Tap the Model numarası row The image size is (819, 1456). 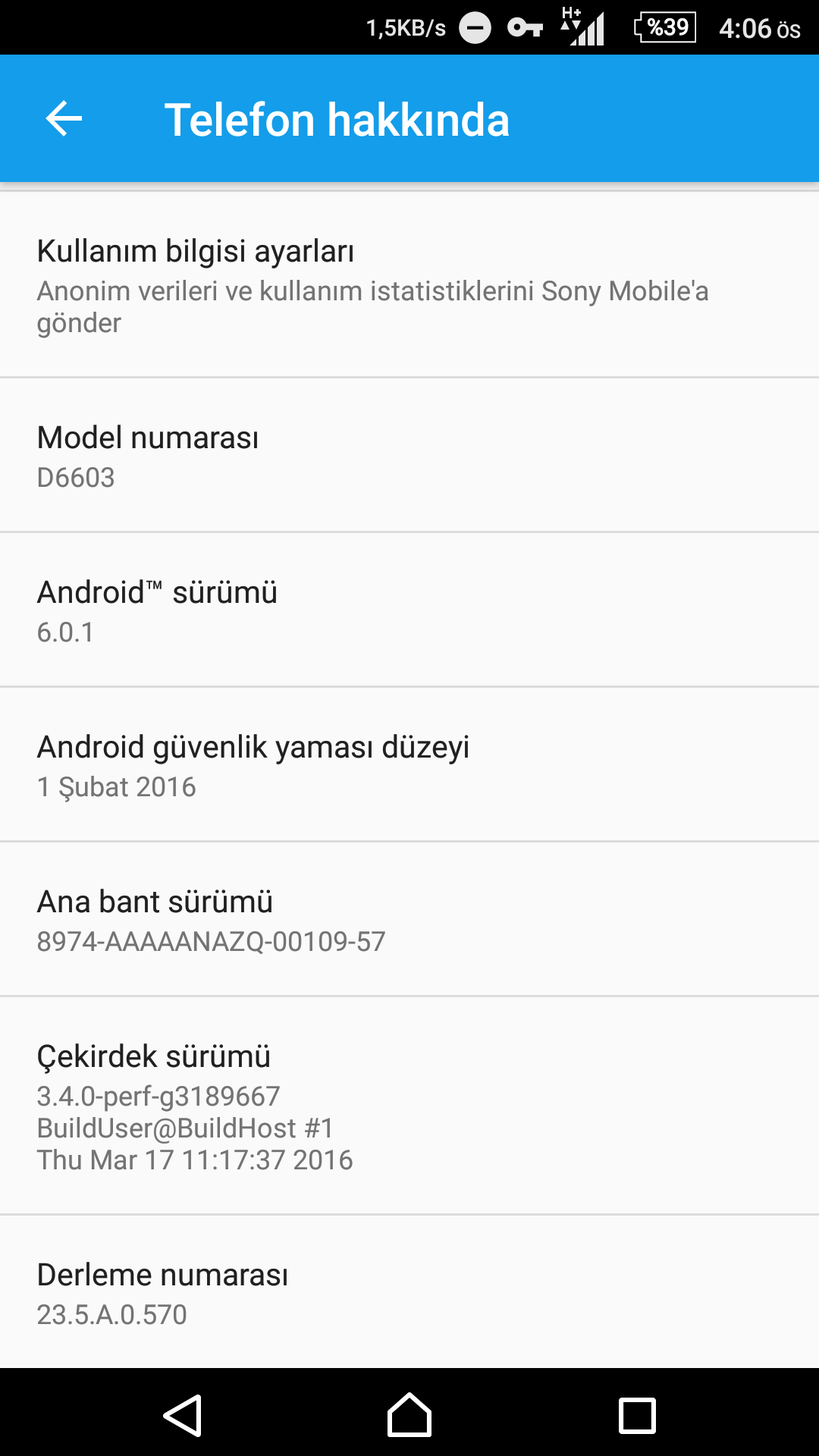409,456
